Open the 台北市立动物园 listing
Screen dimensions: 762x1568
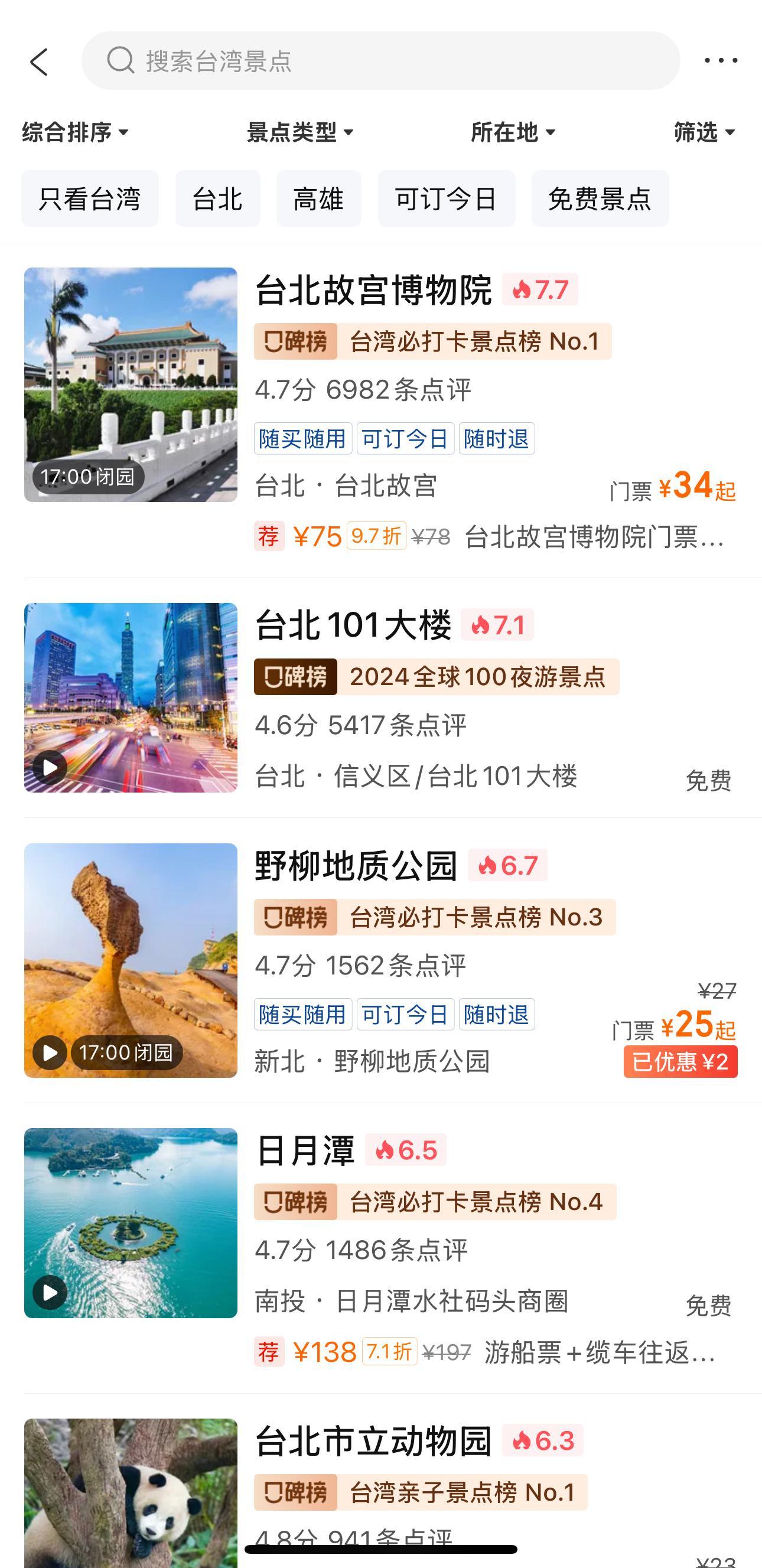tap(373, 1442)
